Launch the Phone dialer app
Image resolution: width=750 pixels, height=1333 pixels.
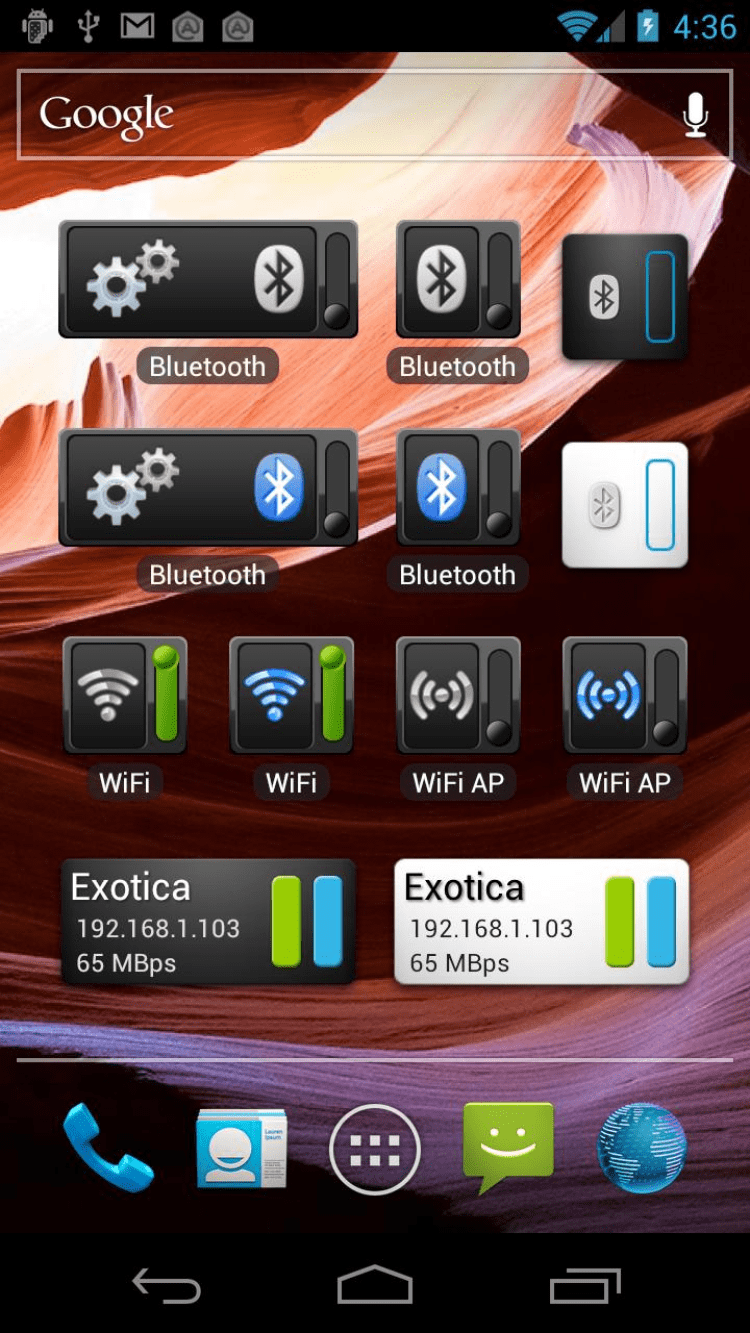pyautogui.click(x=108, y=1148)
